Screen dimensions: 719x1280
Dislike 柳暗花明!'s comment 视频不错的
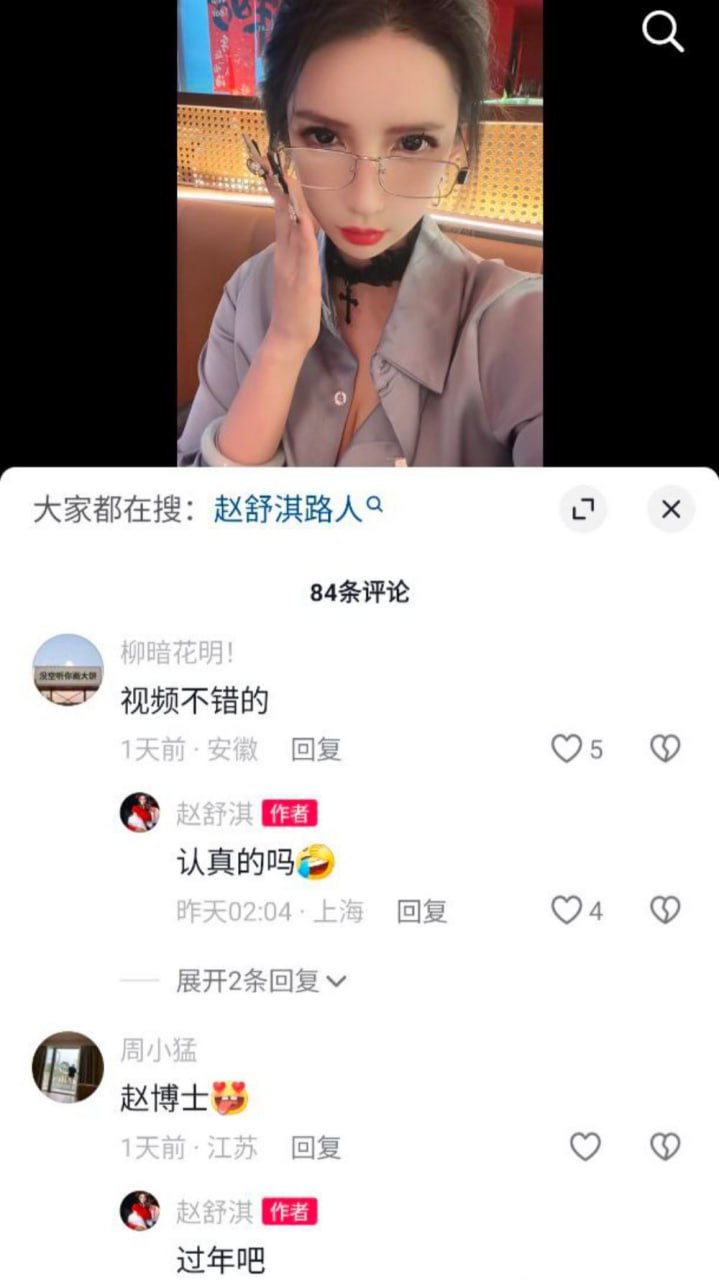click(x=665, y=749)
